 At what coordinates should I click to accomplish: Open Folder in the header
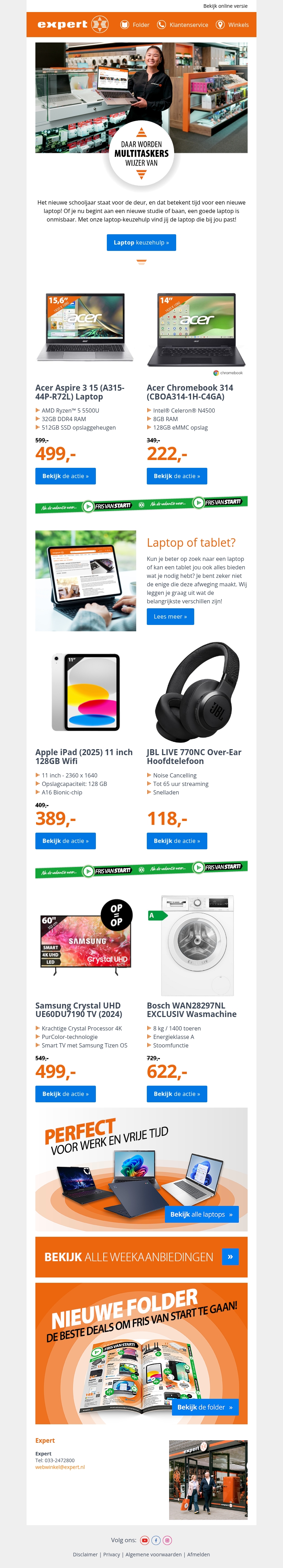click(134, 25)
